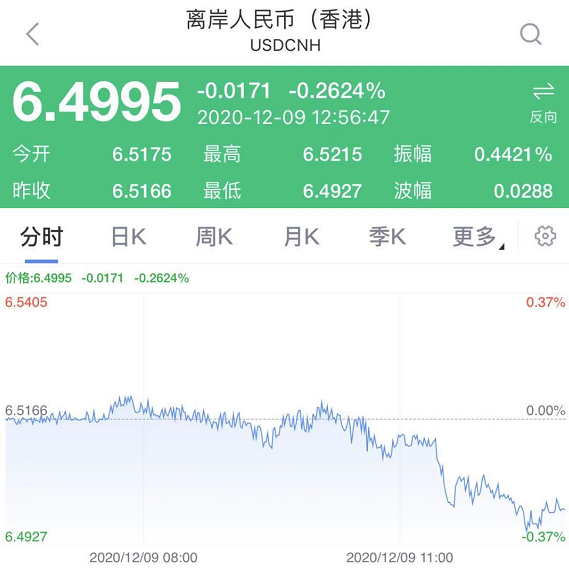569x569 pixels.
Task: Expand the 更多 chart period dropdown
Action: (478, 237)
